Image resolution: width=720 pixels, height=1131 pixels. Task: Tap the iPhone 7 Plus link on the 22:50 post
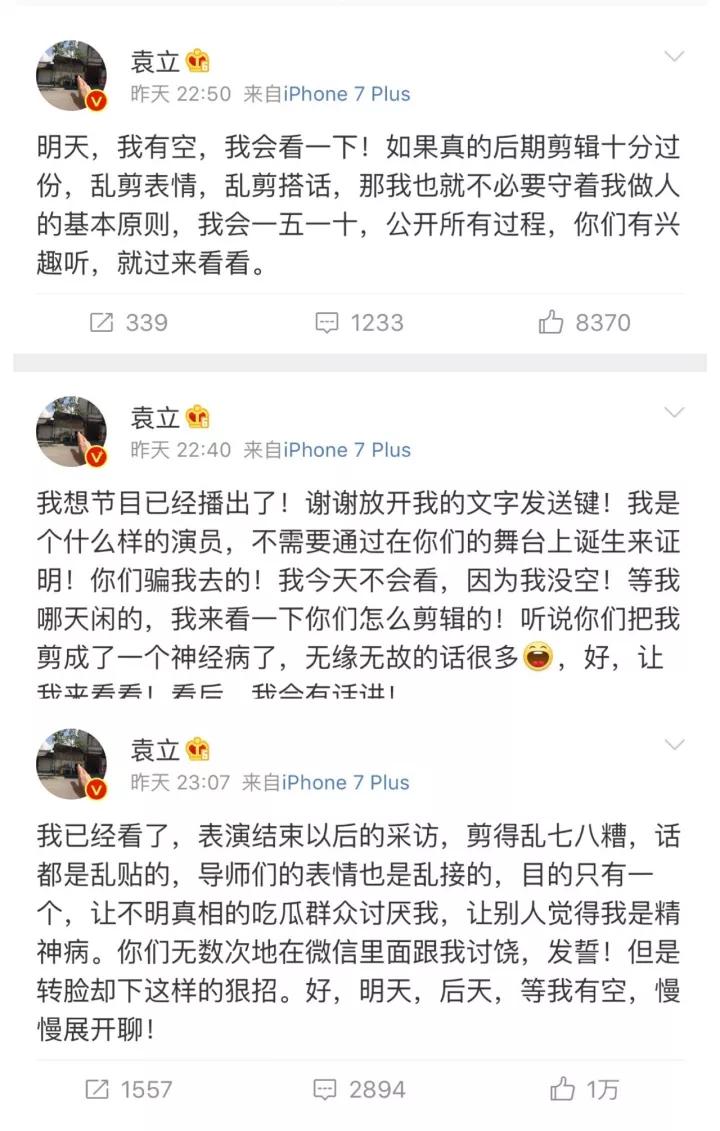coord(347,94)
